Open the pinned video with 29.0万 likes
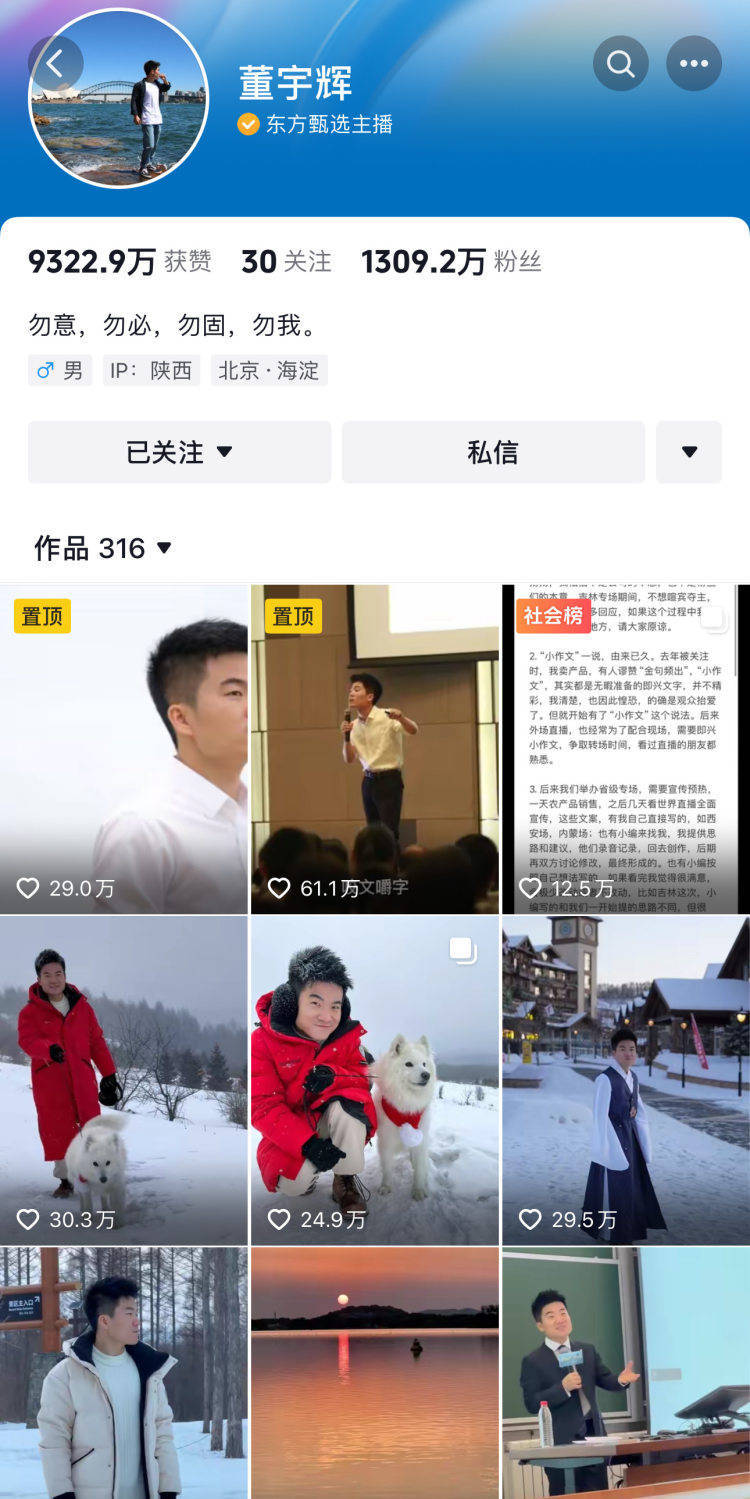The height and width of the screenshot is (1499, 750). (124, 749)
